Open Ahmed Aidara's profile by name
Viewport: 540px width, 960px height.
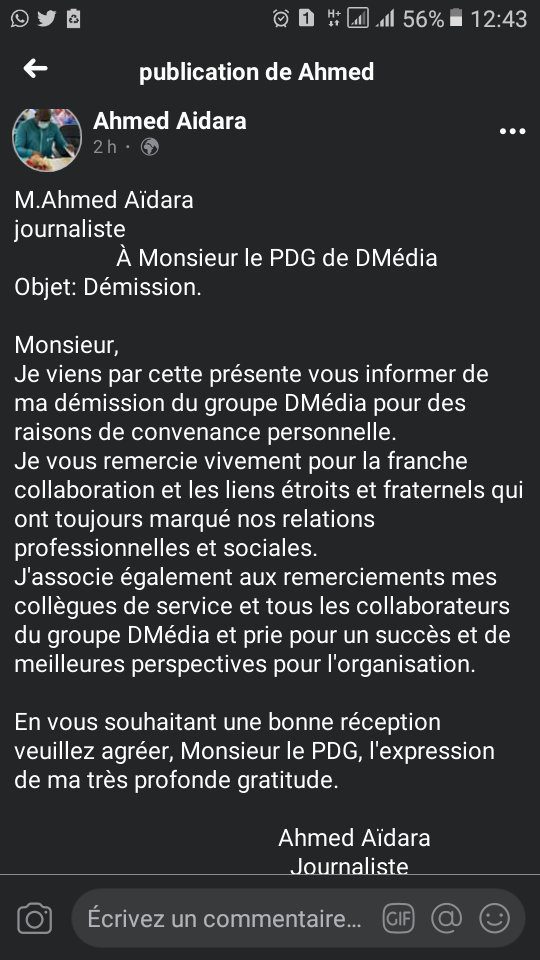click(x=170, y=121)
